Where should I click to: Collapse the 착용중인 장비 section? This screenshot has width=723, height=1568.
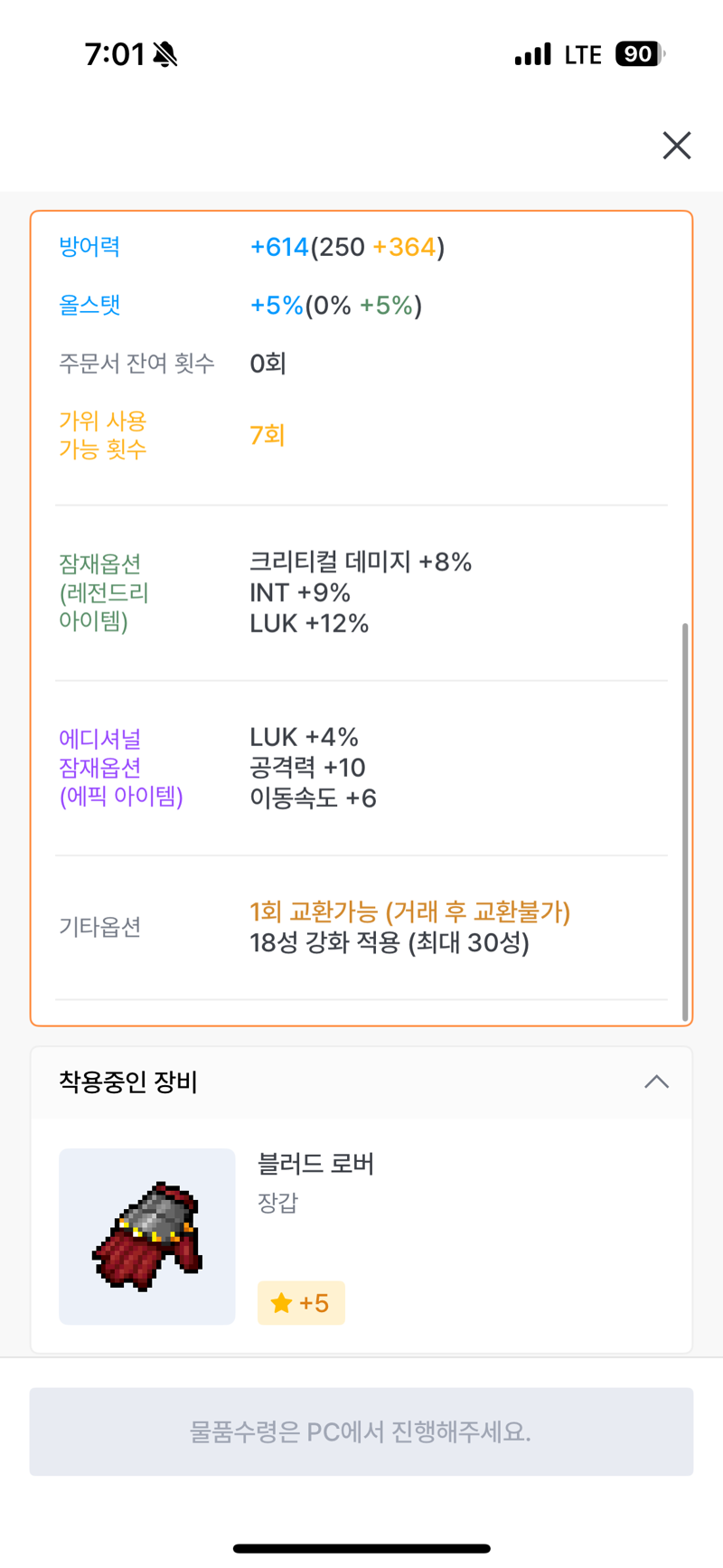(656, 1082)
